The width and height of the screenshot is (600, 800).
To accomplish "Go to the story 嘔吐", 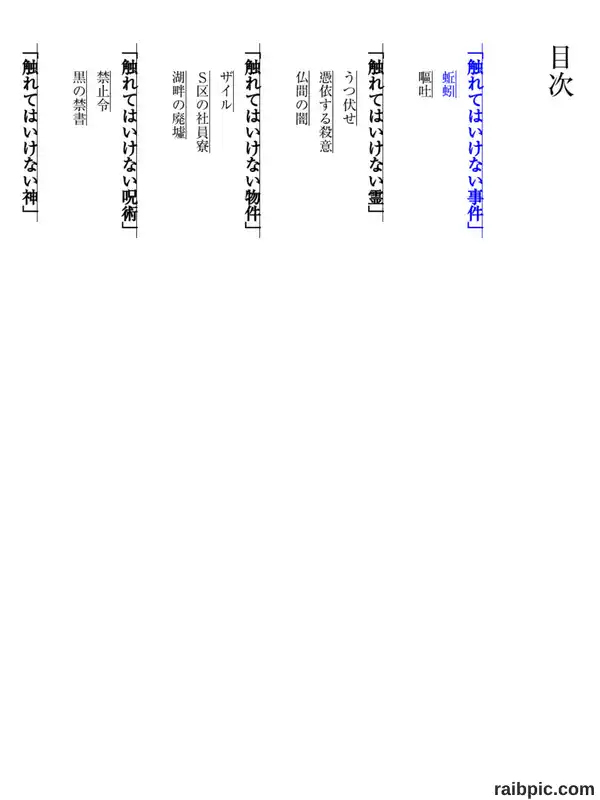I will pos(426,85).
